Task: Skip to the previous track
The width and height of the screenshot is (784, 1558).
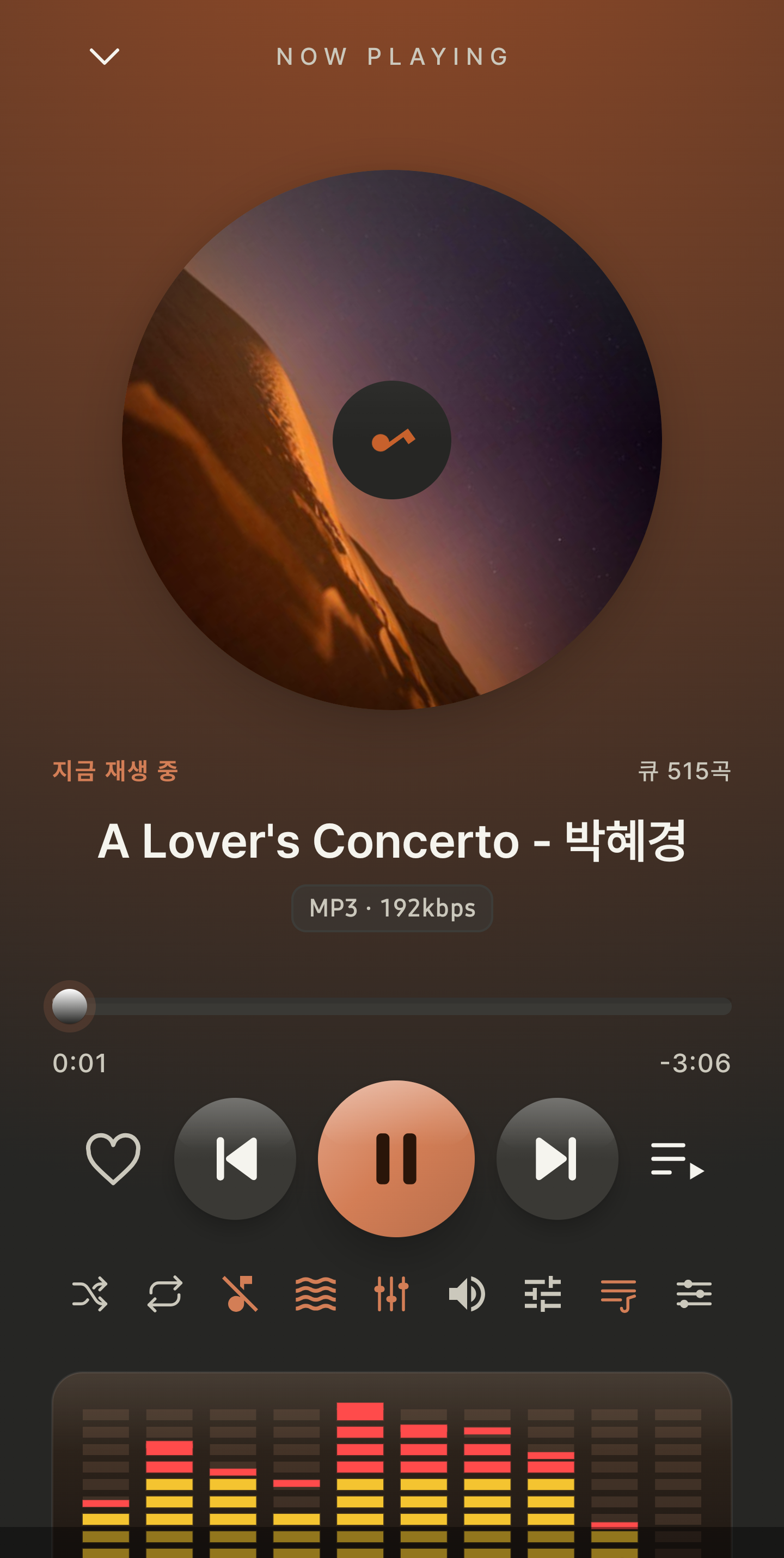Action: point(235,1158)
